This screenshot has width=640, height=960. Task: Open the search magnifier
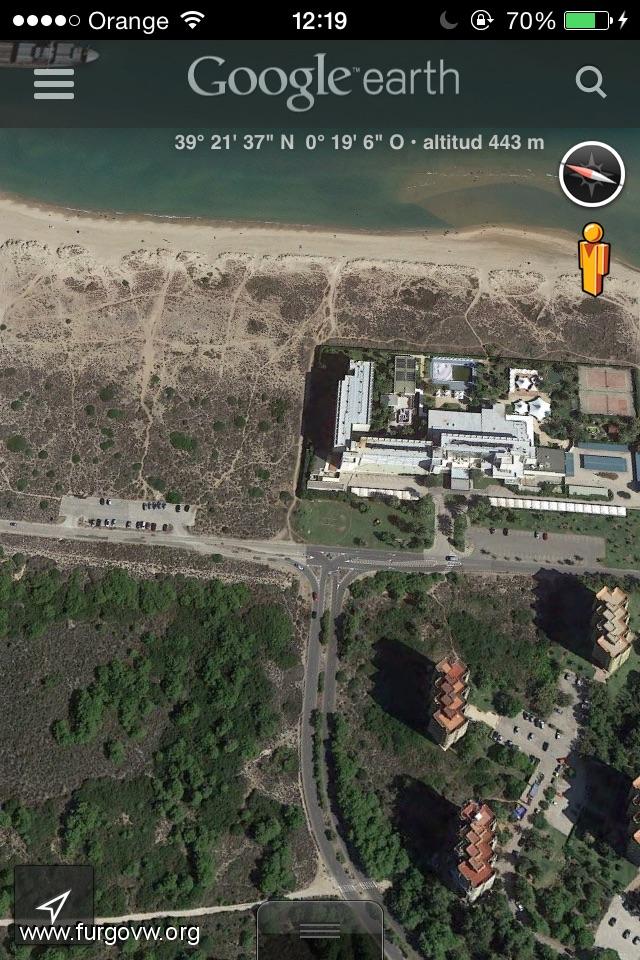[591, 83]
